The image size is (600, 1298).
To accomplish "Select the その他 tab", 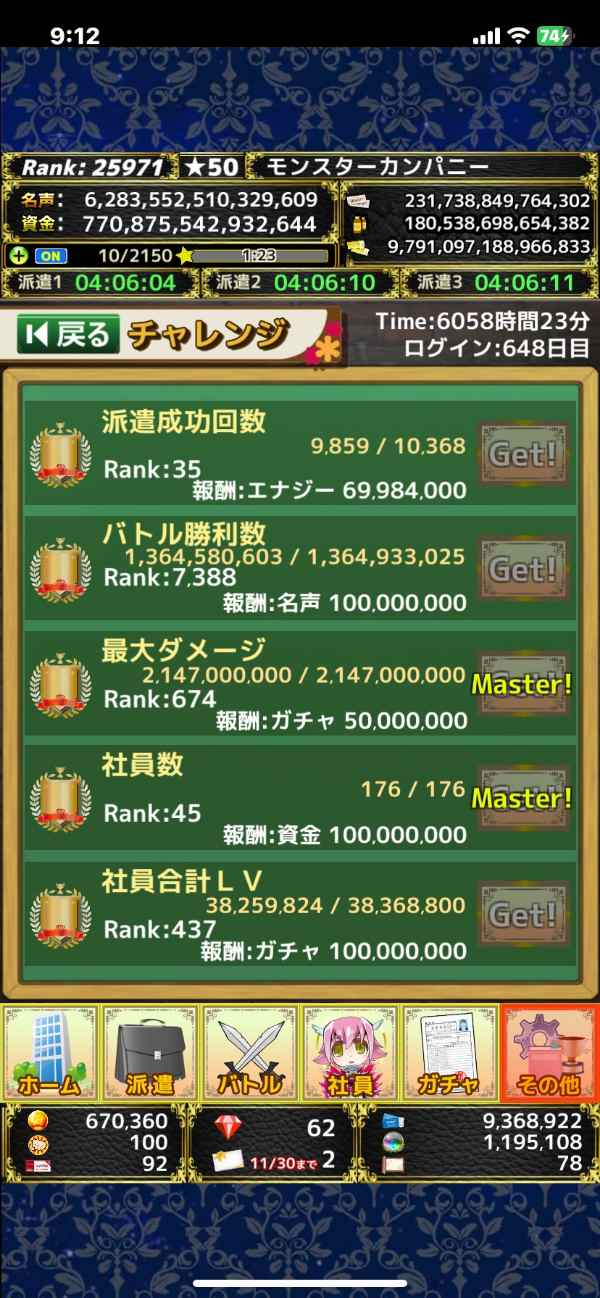I will 549,1052.
